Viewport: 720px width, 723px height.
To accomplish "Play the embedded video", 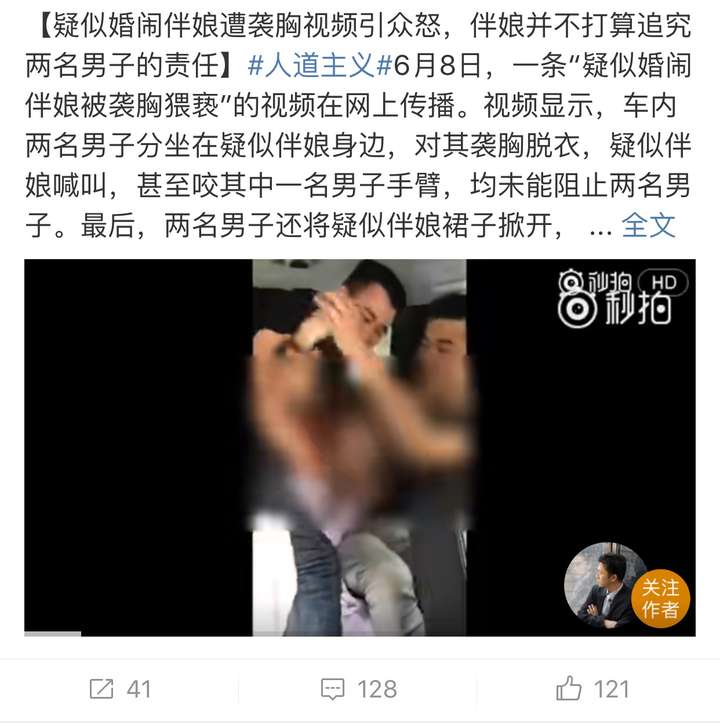I will (360, 448).
